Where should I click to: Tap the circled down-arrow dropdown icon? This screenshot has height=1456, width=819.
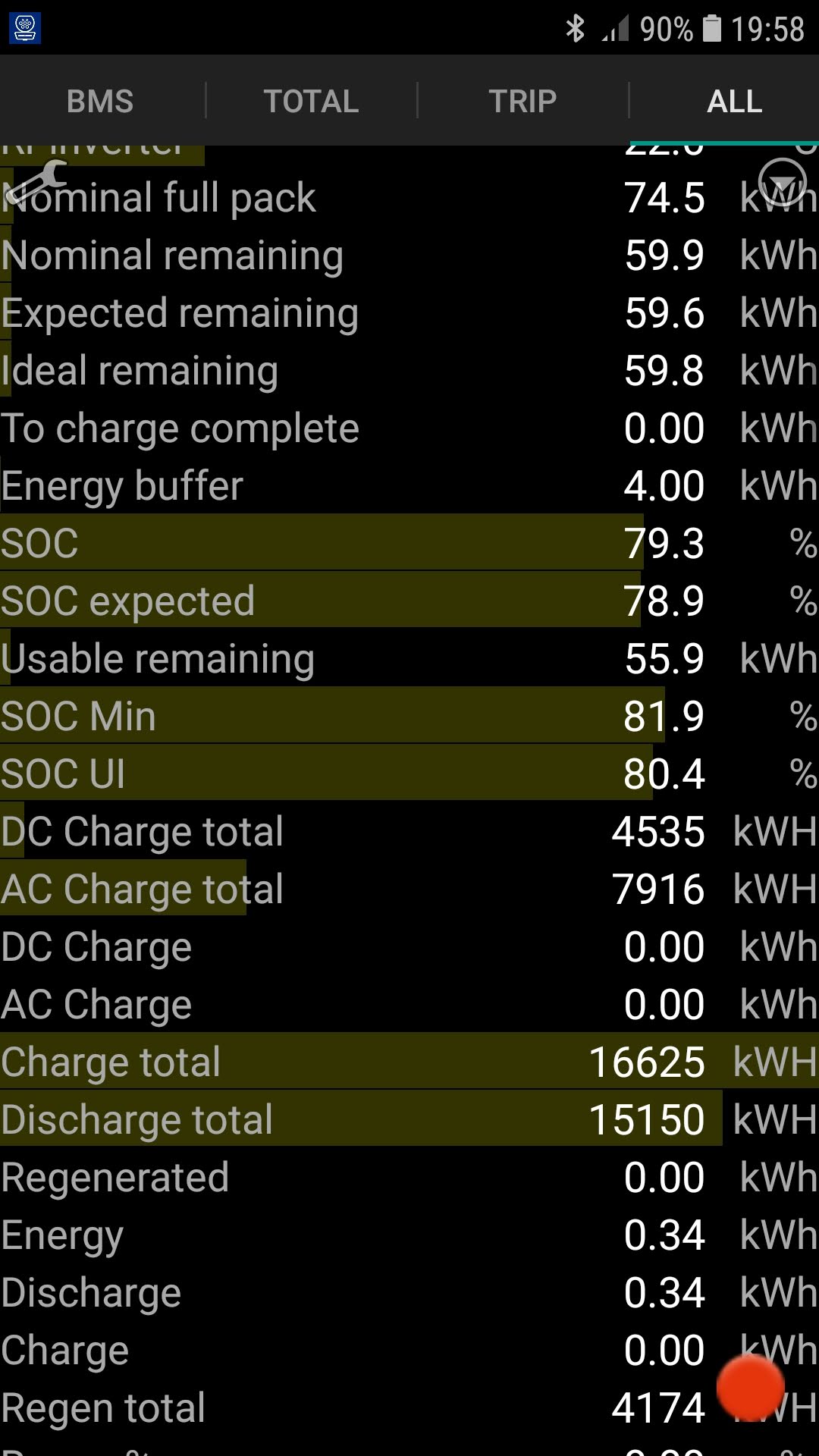(x=783, y=183)
